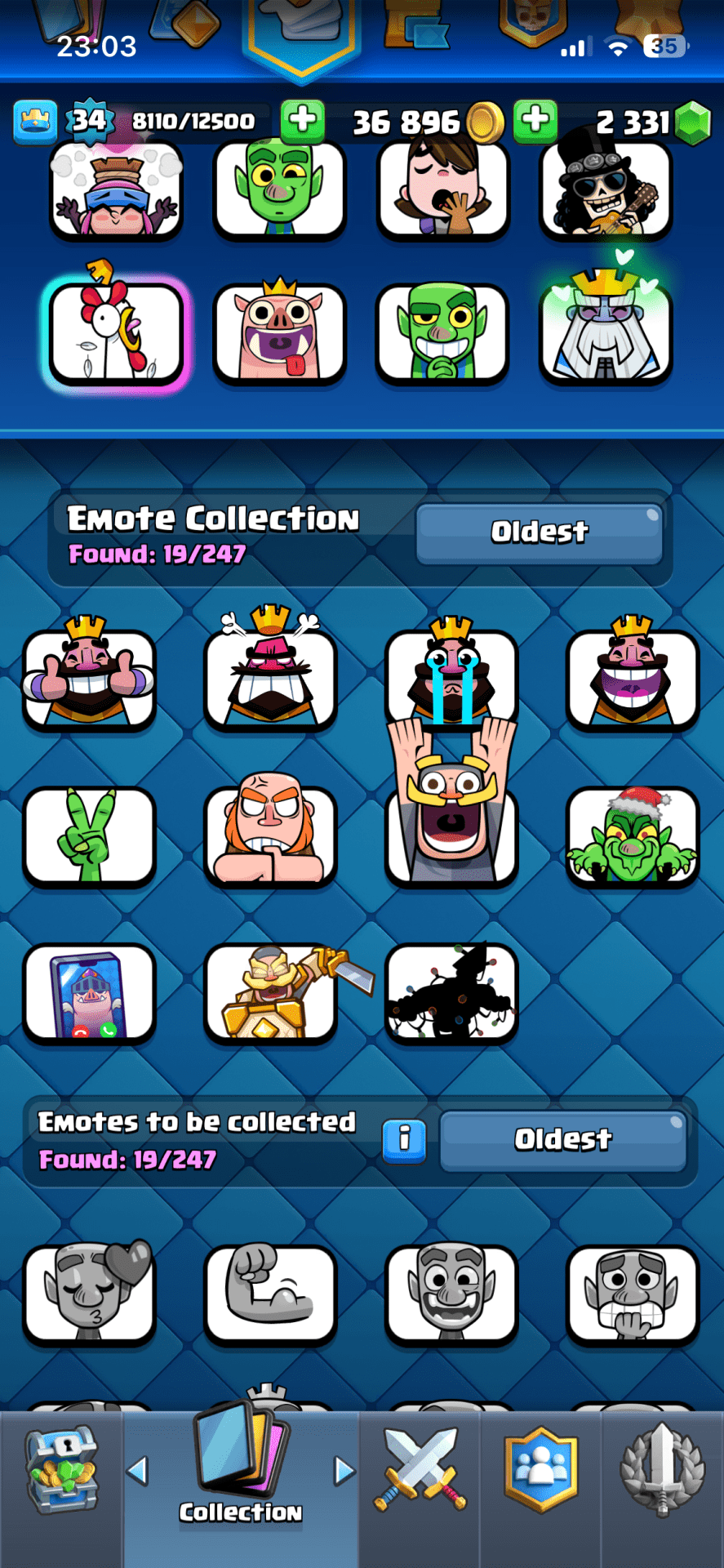Pick the skeleton guitarist emote
The image size is (724, 1568).
pos(606,191)
